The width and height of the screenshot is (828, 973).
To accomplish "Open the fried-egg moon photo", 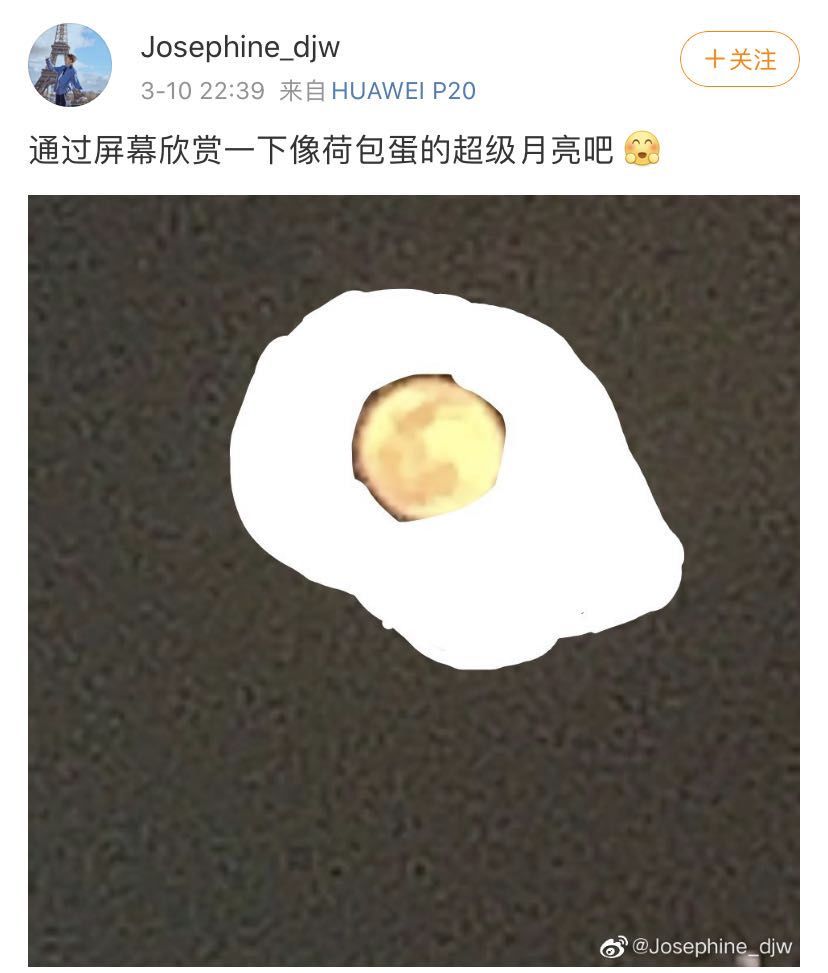I will point(413,580).
